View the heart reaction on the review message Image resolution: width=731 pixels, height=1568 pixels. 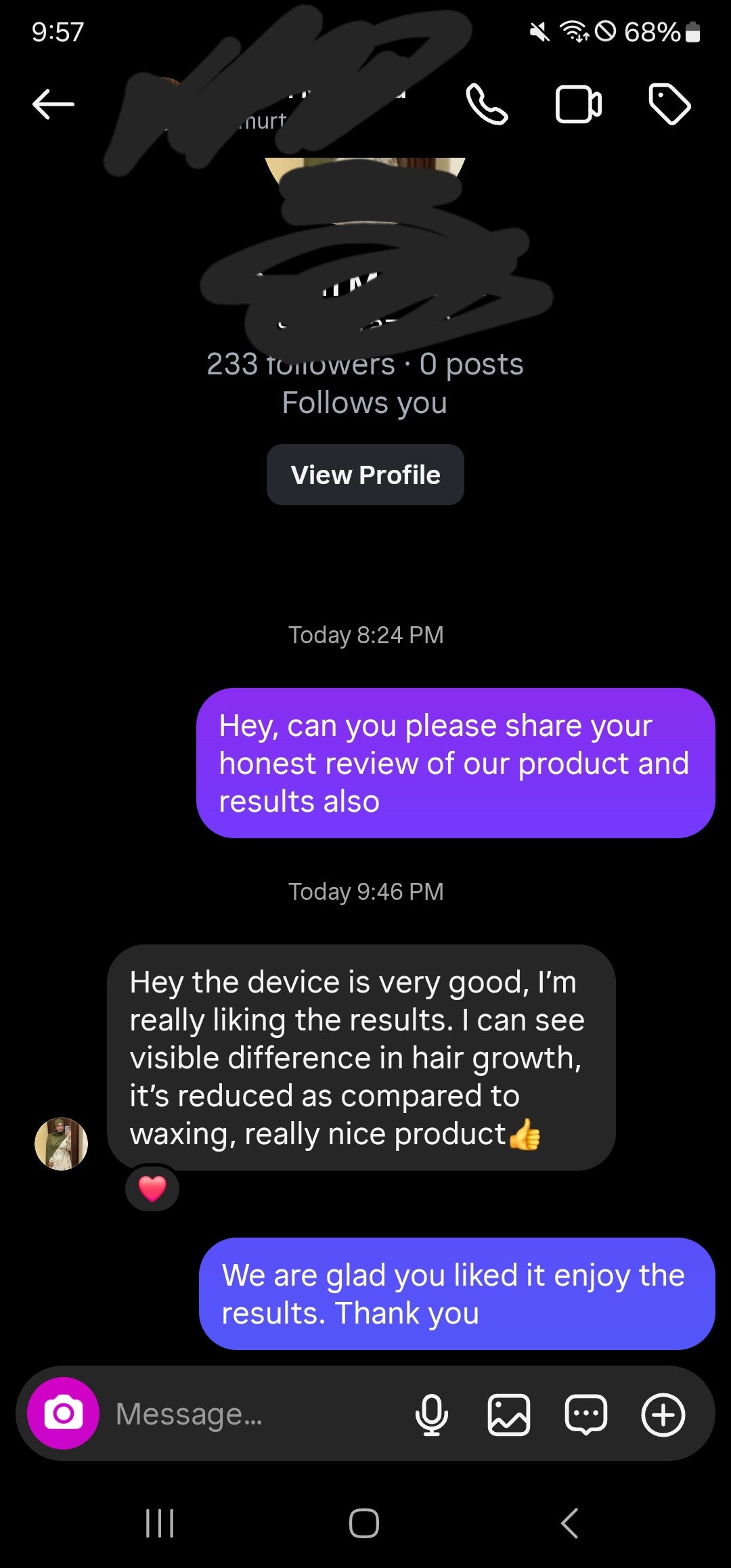click(152, 1189)
